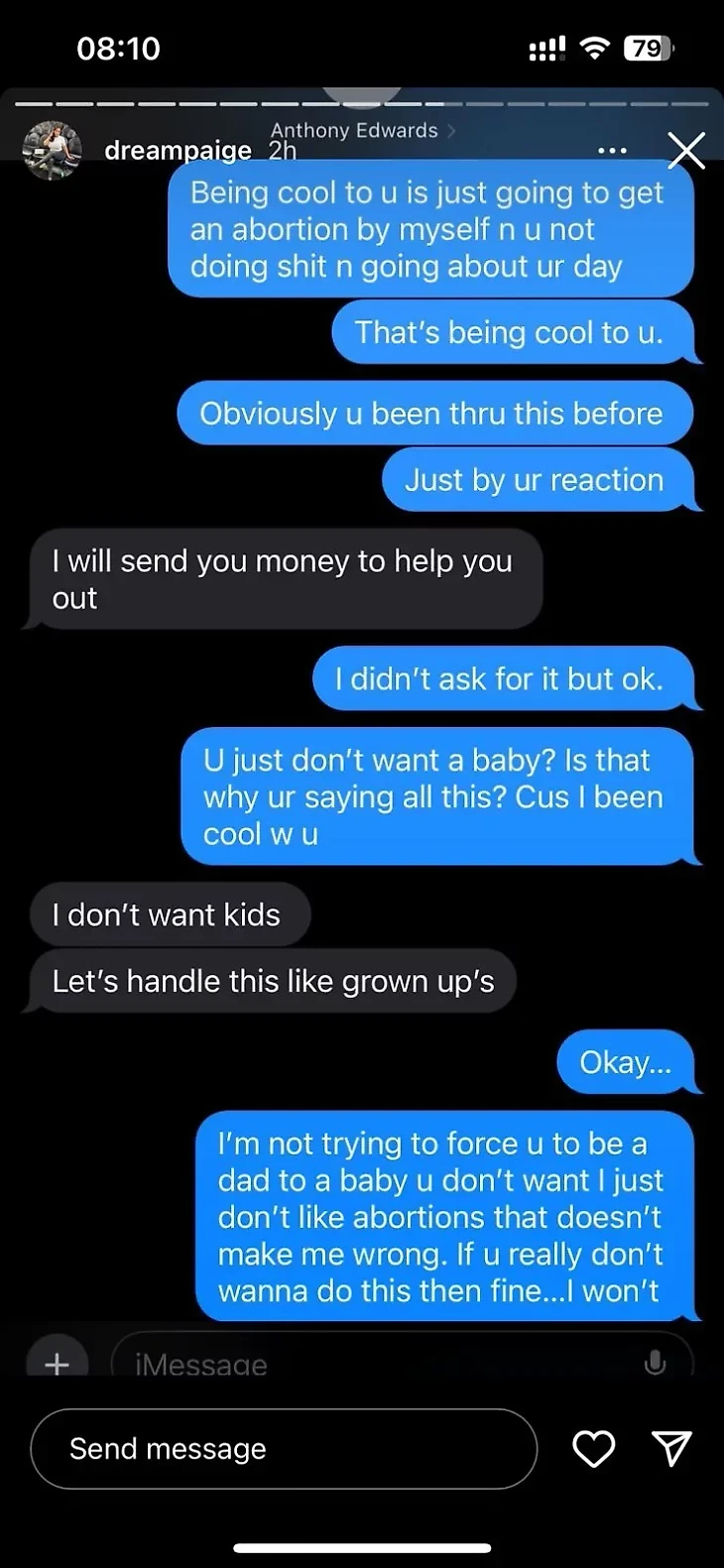Open the story options menu
This screenshot has height=1568, width=724.
coord(612,151)
